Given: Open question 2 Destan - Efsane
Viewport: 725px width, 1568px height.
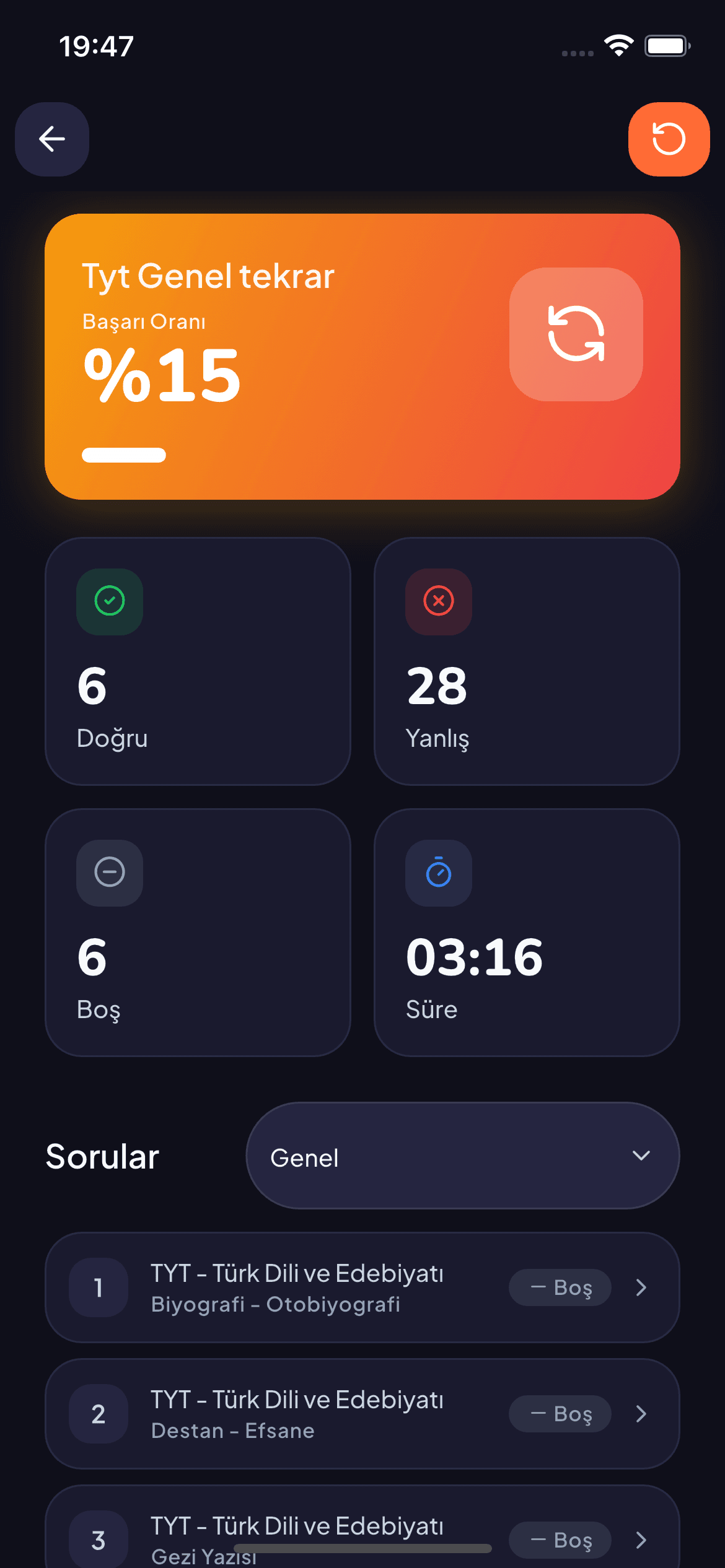Looking at the screenshot, I should click(x=362, y=1414).
